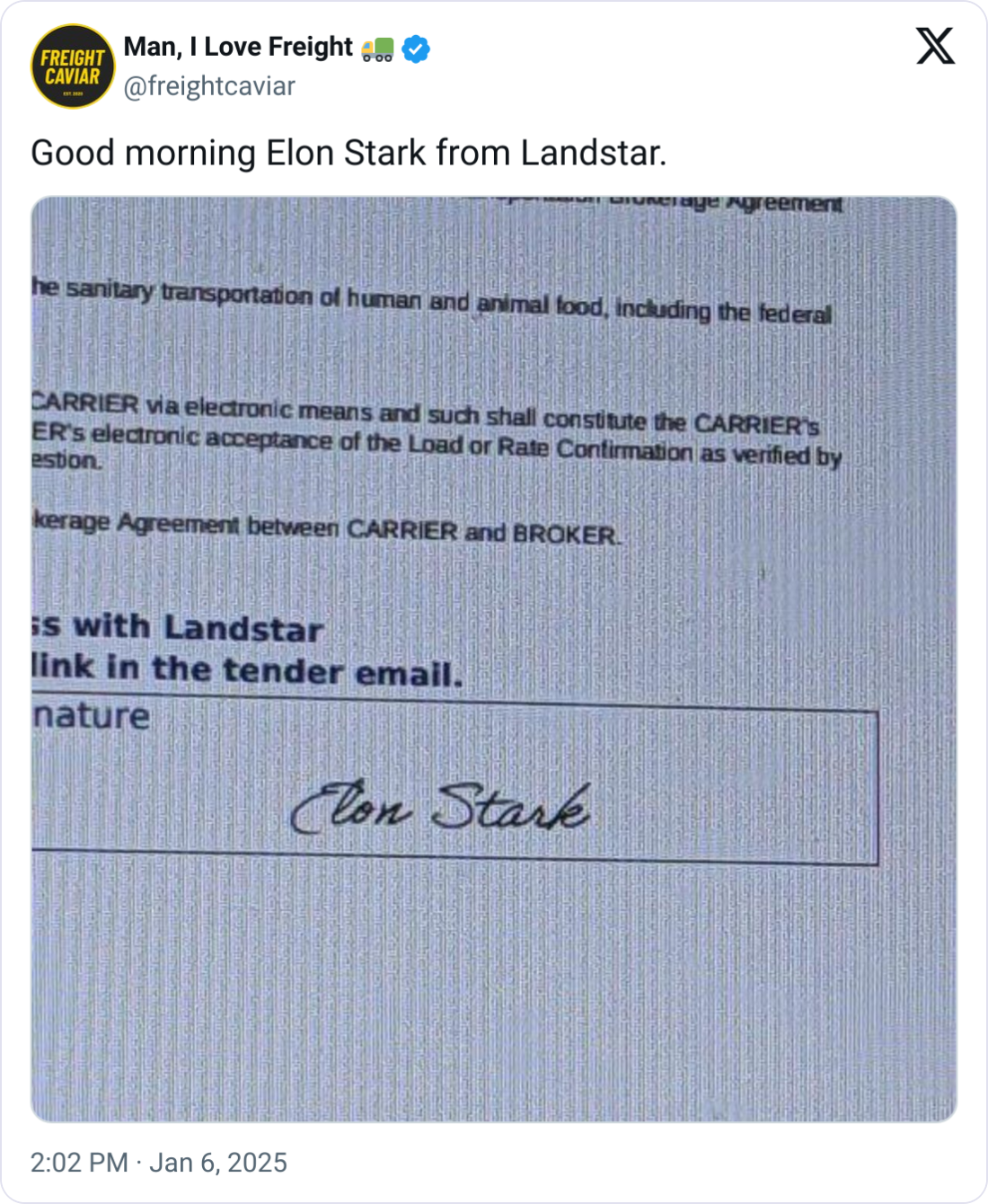988x1204 pixels.
Task: Open the Man, I Love Freight display name
Action: (x=238, y=47)
